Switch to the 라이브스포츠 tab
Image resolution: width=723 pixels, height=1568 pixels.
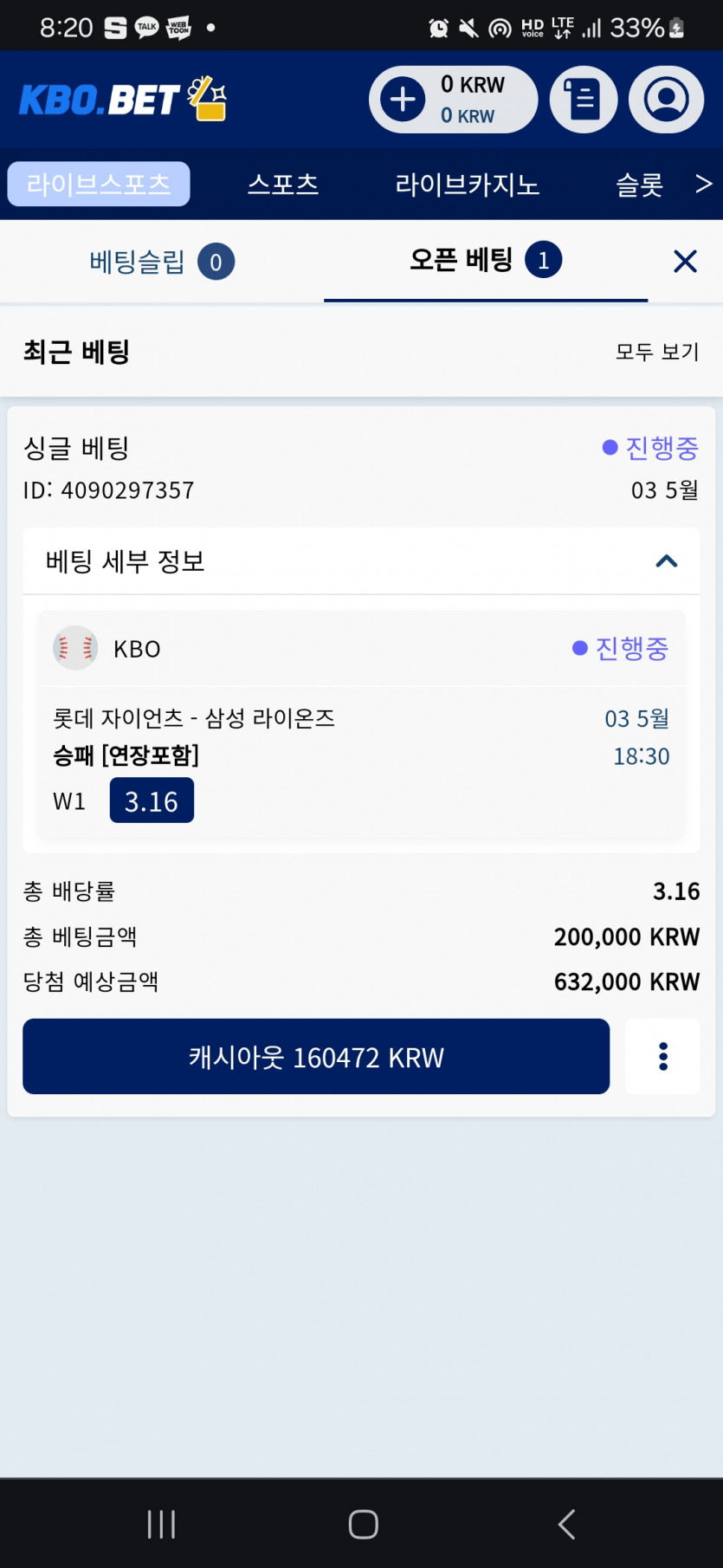coord(99,184)
